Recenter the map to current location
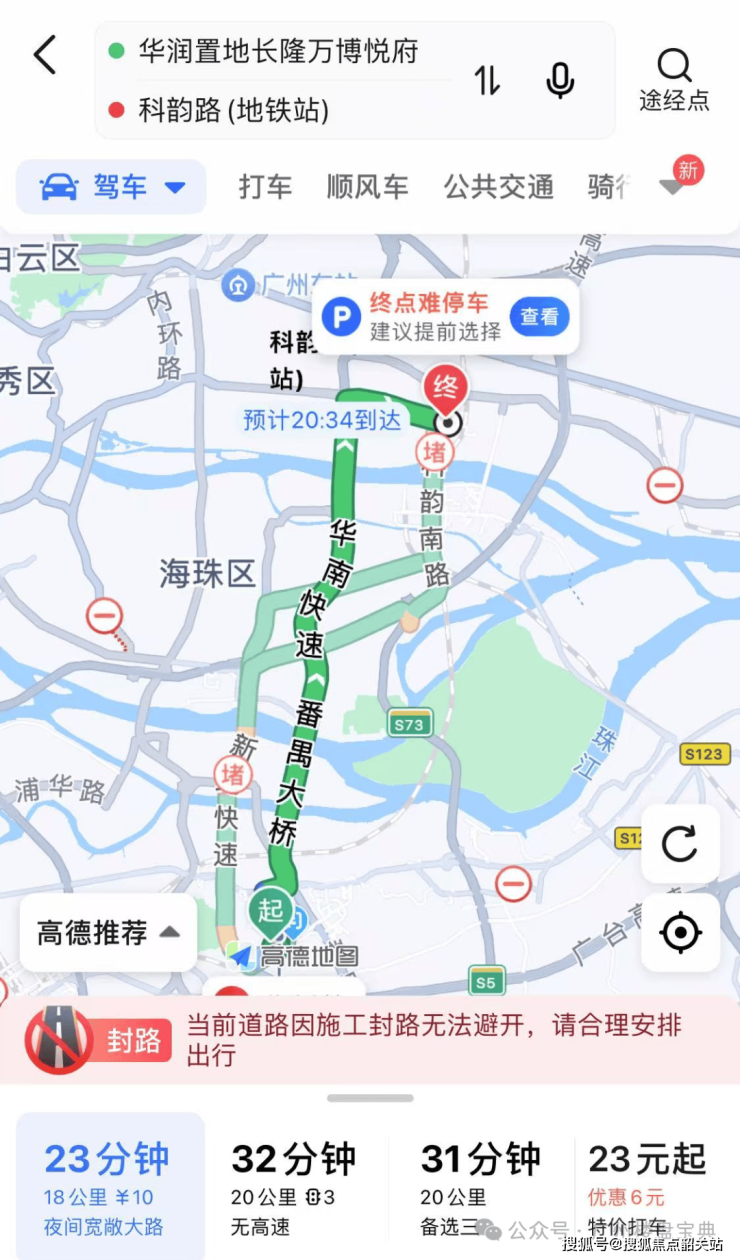 click(680, 933)
